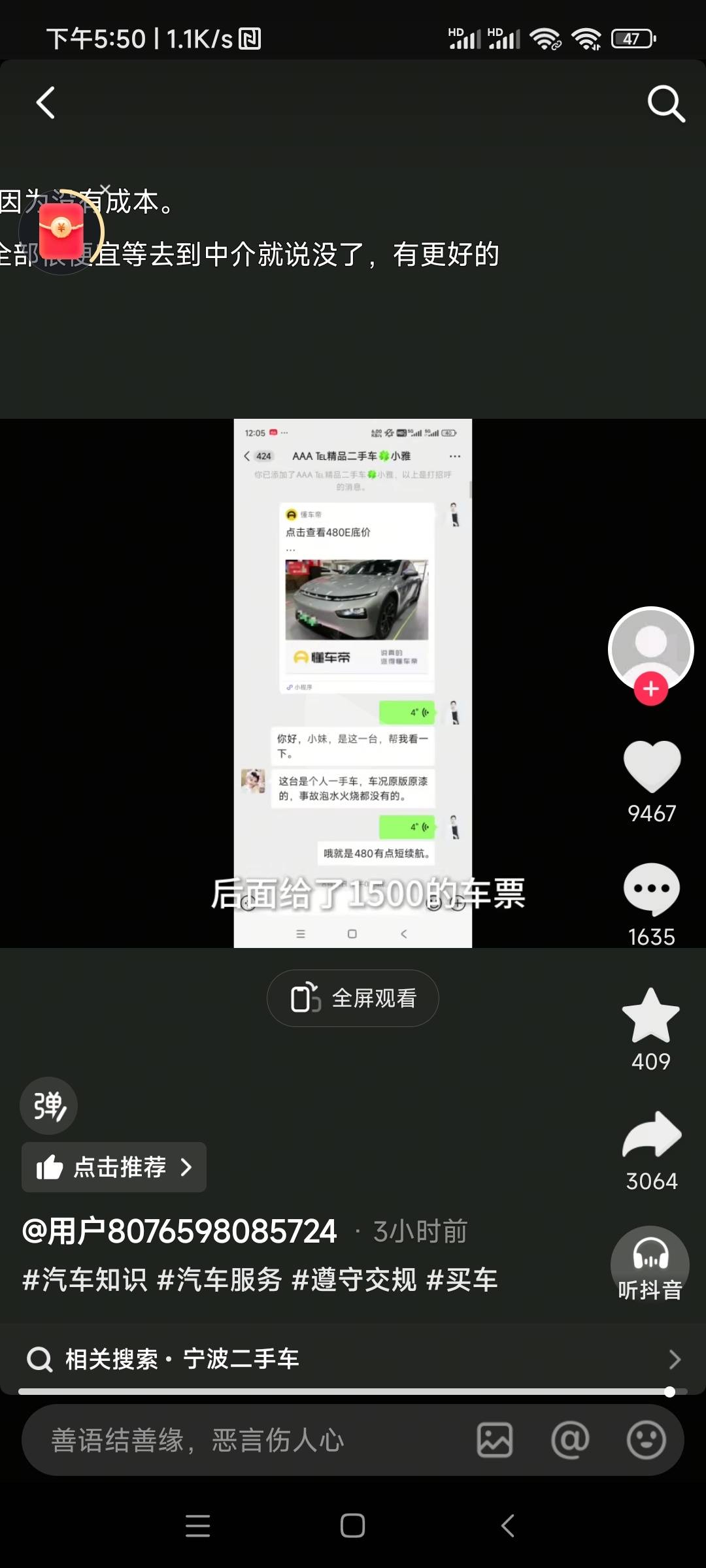Toggle the 弹 danmaku button
This screenshot has height=1568, width=706.
pos(49,1105)
